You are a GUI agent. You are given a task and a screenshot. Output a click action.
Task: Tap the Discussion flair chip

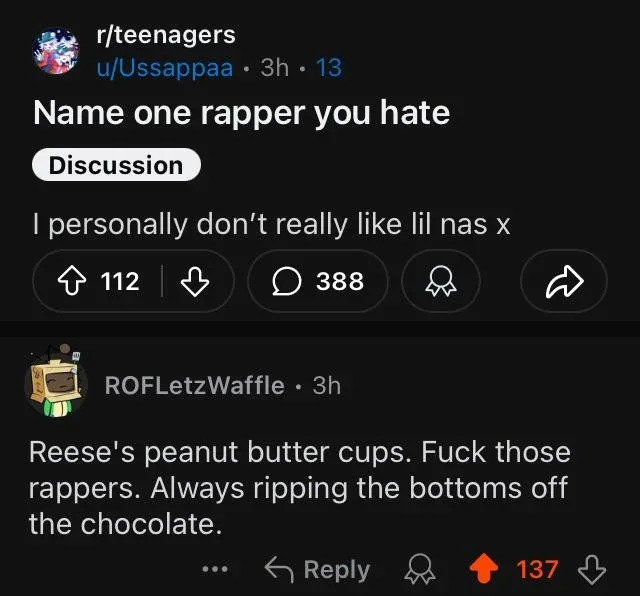click(x=116, y=165)
